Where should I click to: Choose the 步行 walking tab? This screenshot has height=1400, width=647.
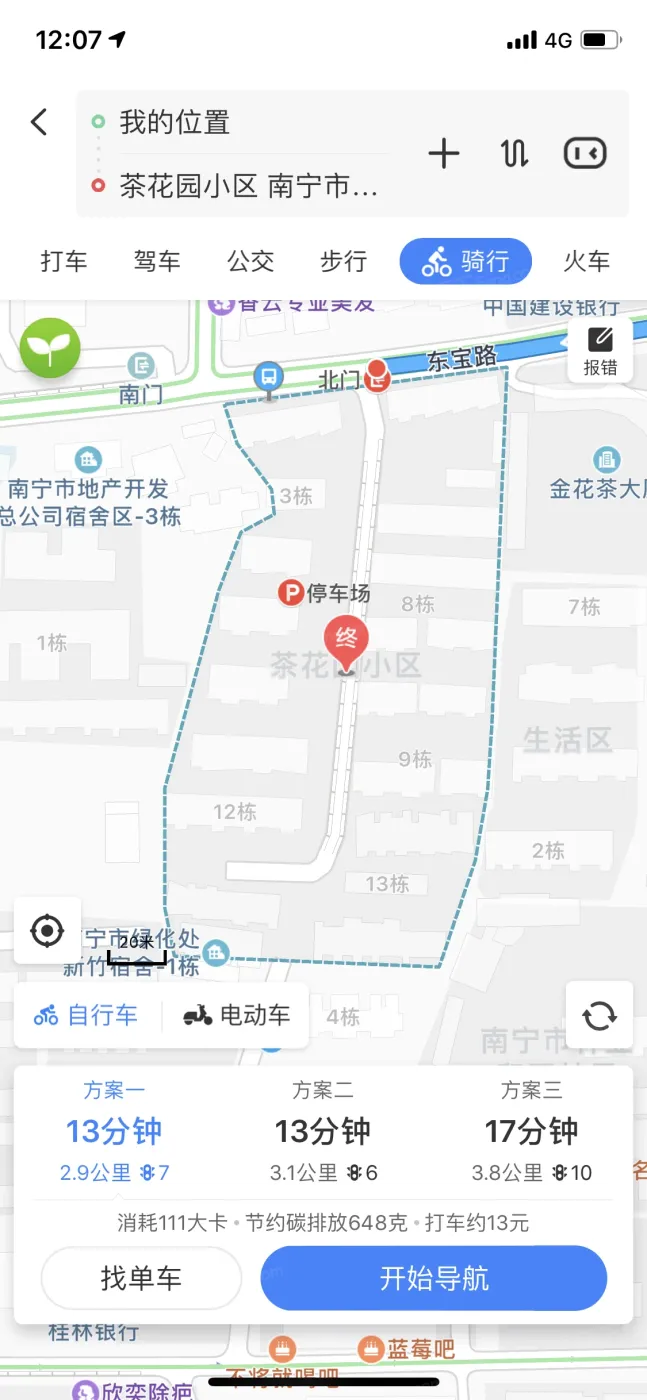point(343,262)
